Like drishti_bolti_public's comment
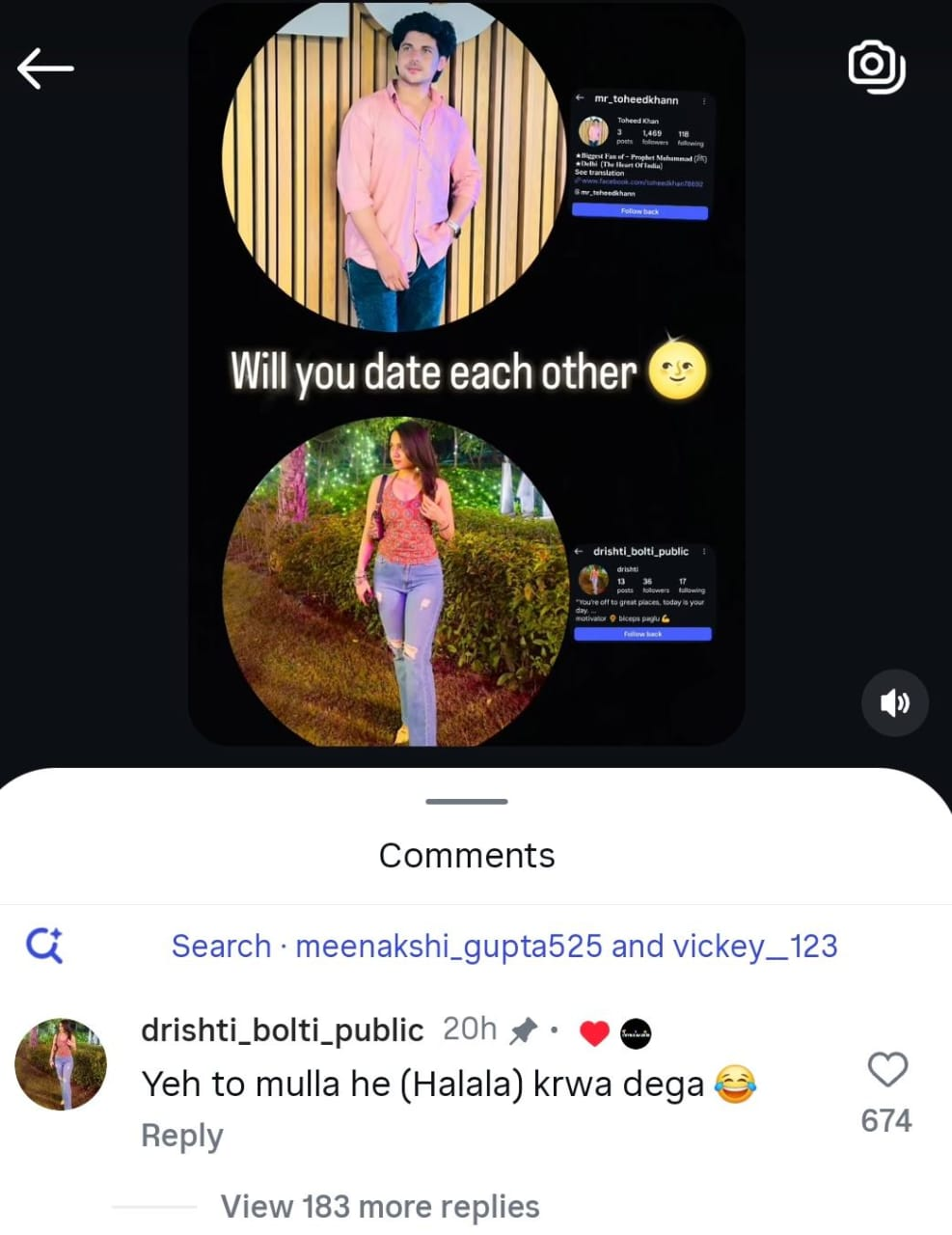 click(x=887, y=1070)
